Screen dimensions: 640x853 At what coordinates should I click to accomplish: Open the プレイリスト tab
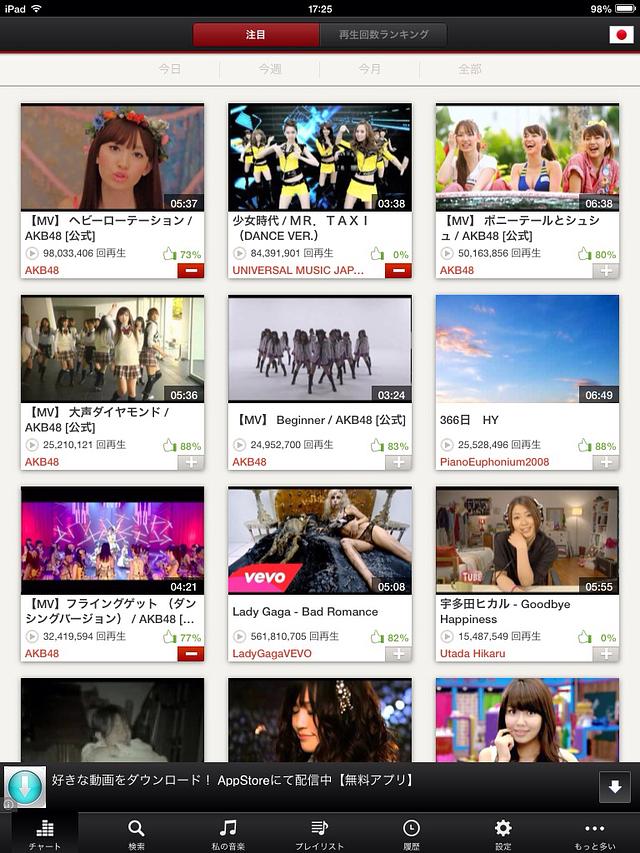[319, 833]
